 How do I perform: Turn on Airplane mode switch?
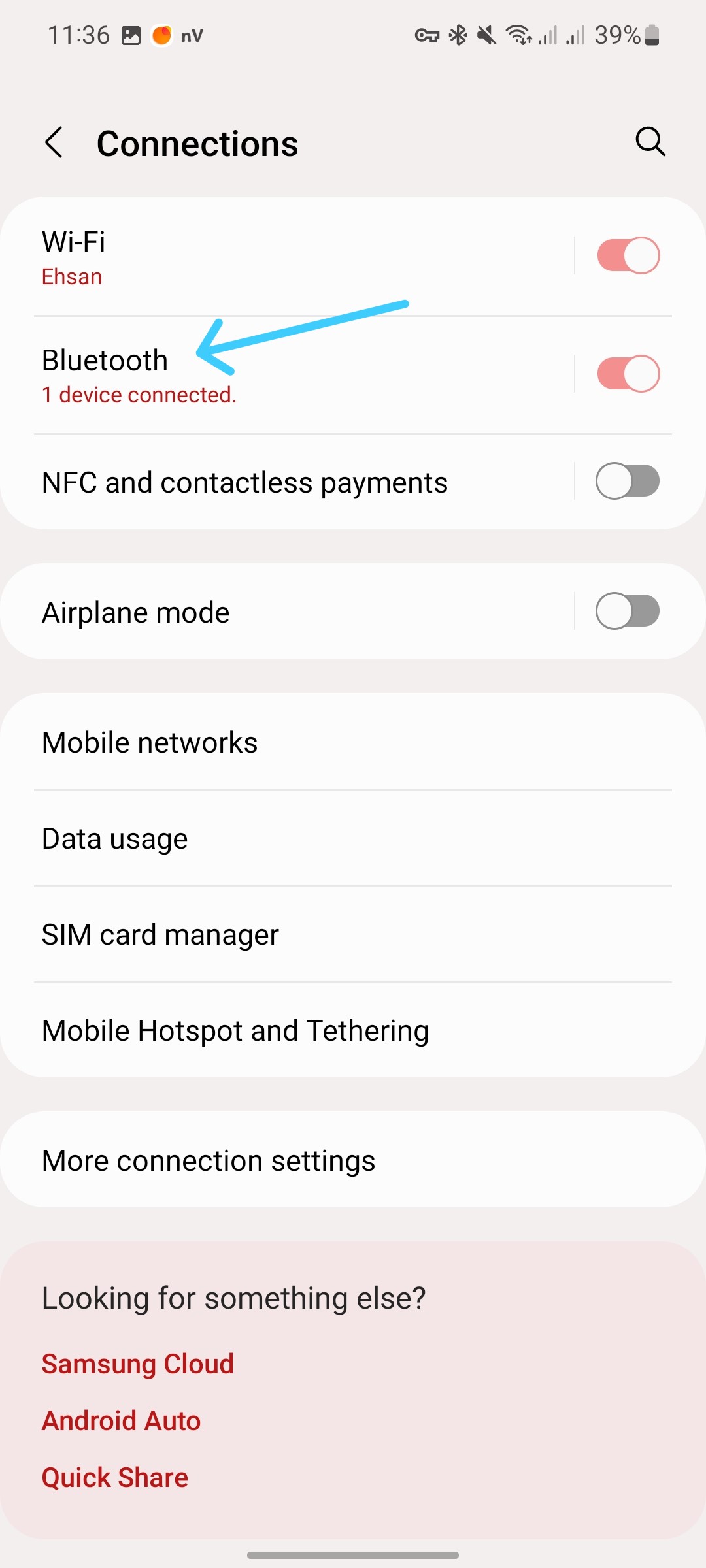(x=628, y=612)
